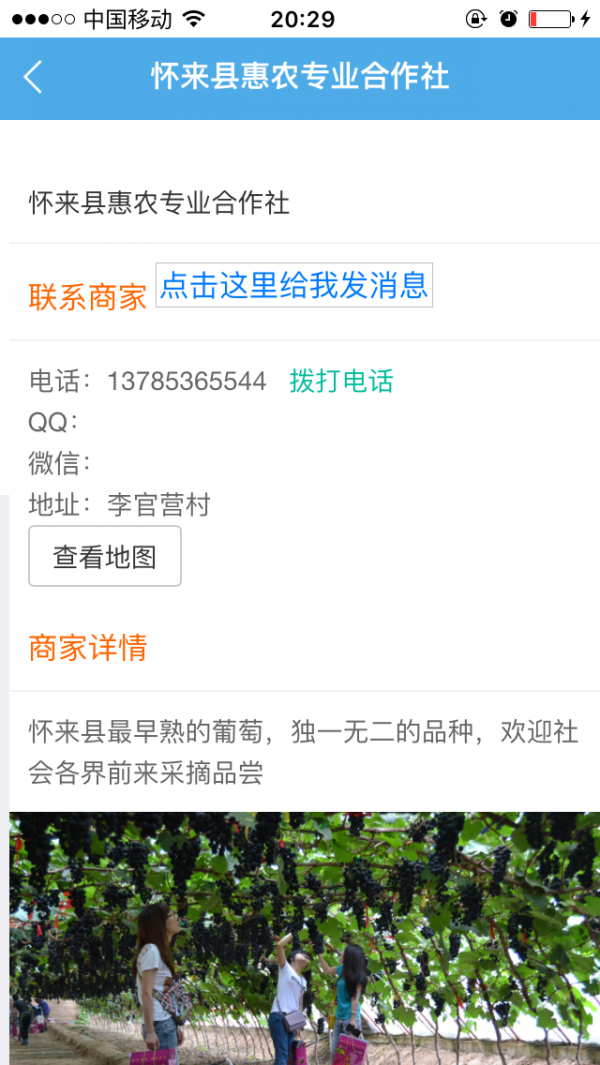Go back using the header arrow
Image resolution: width=600 pixels, height=1065 pixels.
coord(33,77)
